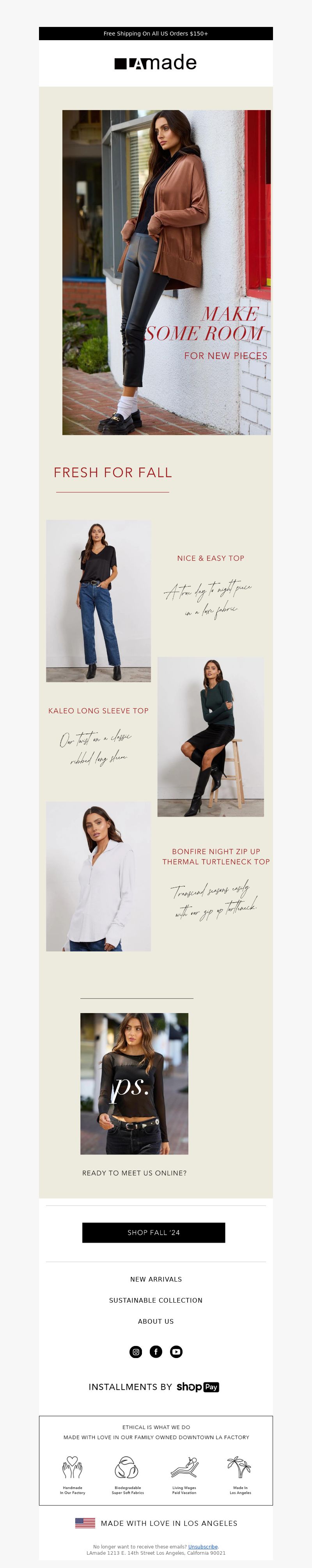The width and height of the screenshot is (312, 1568).
Task: Open the Sustainable Collection link
Action: click(x=156, y=1300)
